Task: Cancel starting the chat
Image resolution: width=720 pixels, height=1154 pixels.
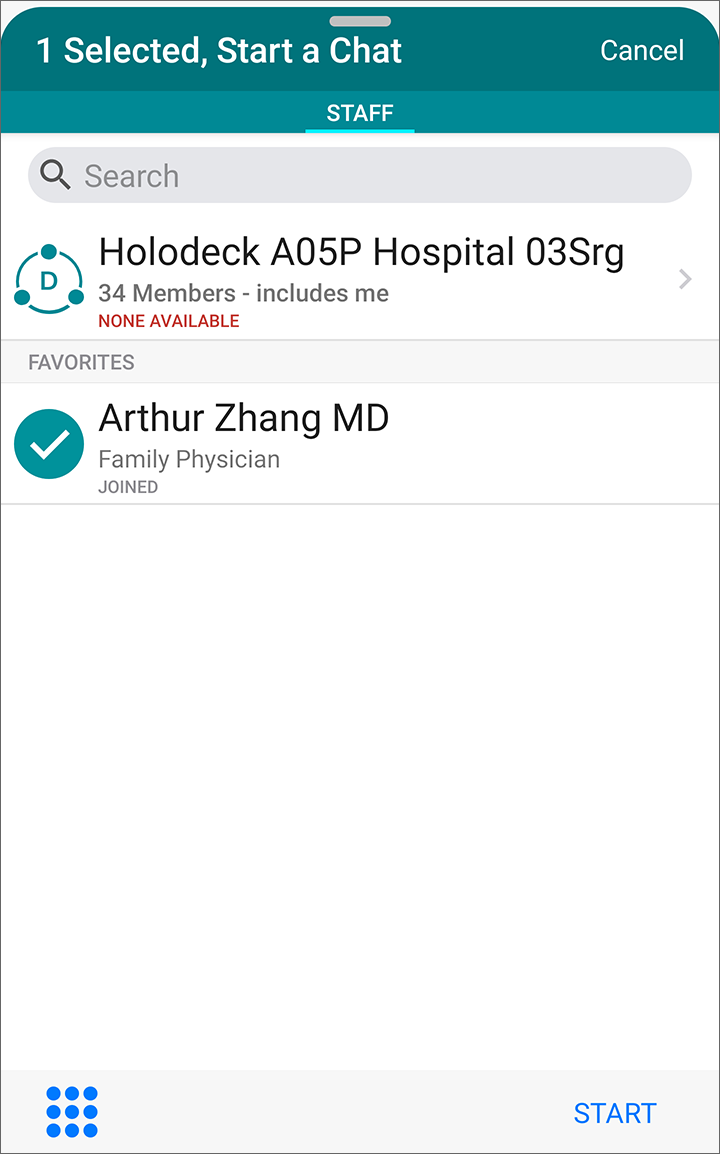Action: (x=642, y=50)
